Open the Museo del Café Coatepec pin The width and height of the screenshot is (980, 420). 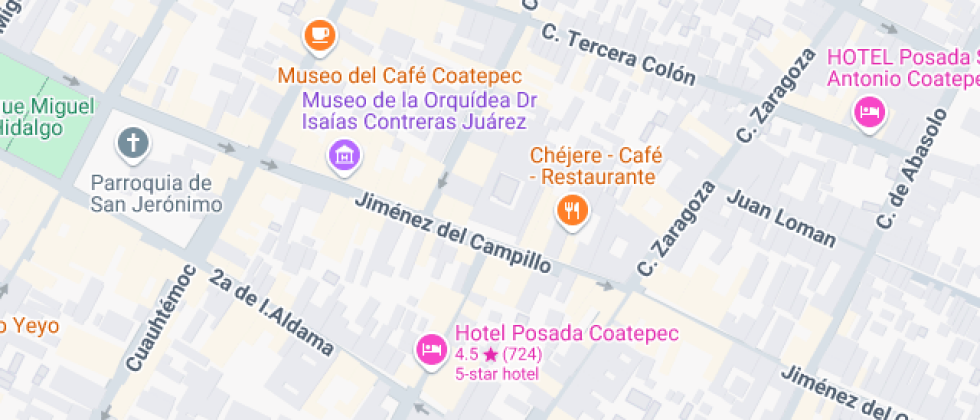point(320,36)
